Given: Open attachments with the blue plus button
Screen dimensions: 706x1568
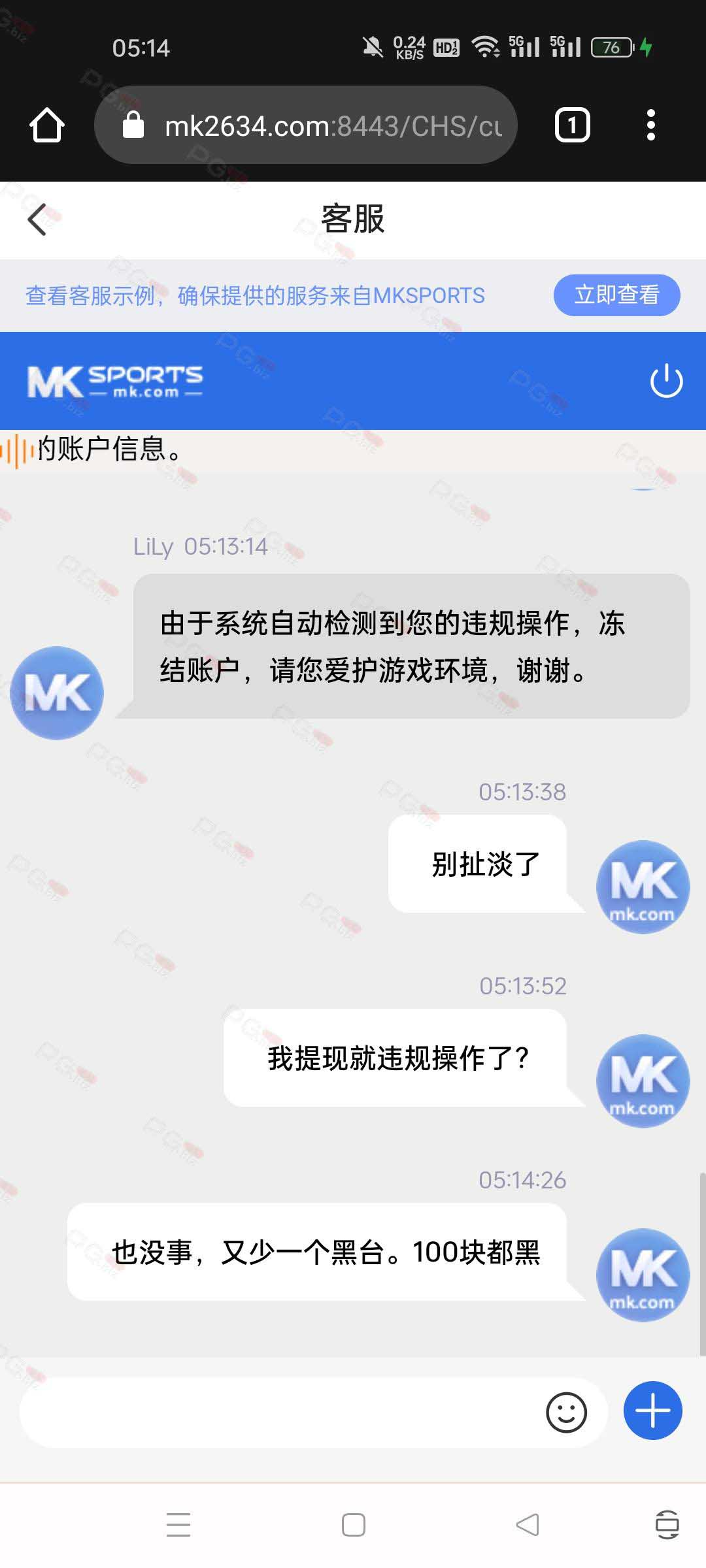Looking at the screenshot, I should [652, 1411].
